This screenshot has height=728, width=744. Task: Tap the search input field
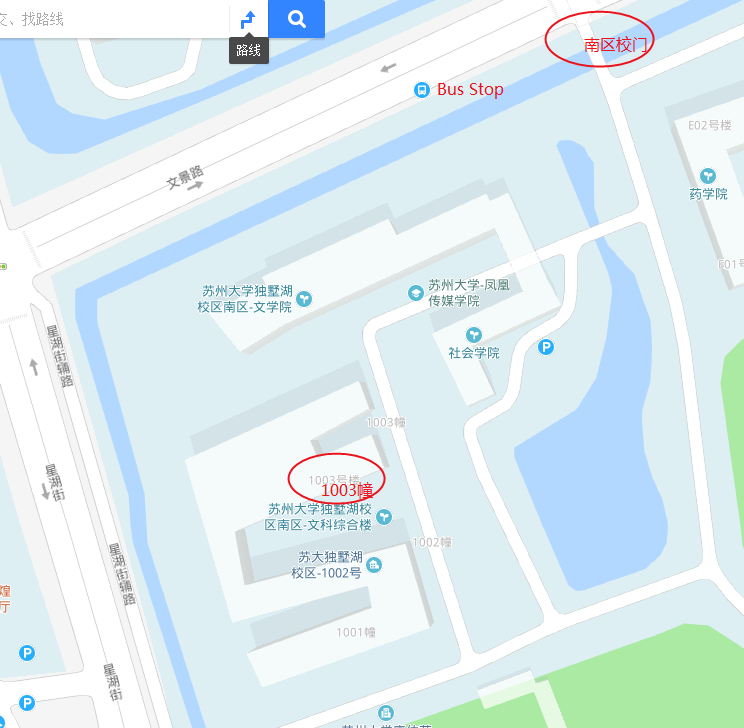(x=110, y=19)
